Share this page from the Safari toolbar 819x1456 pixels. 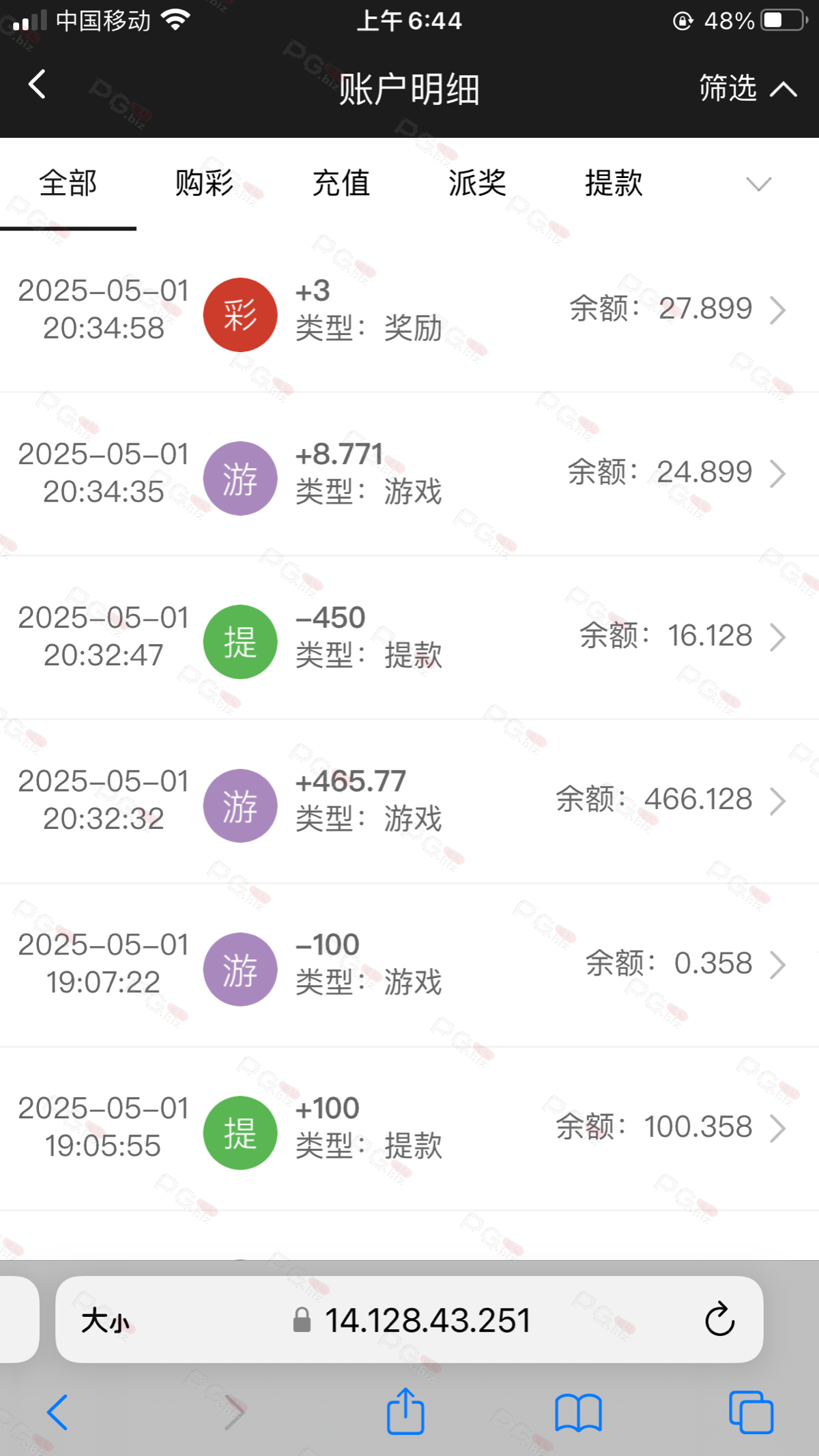tap(405, 1411)
